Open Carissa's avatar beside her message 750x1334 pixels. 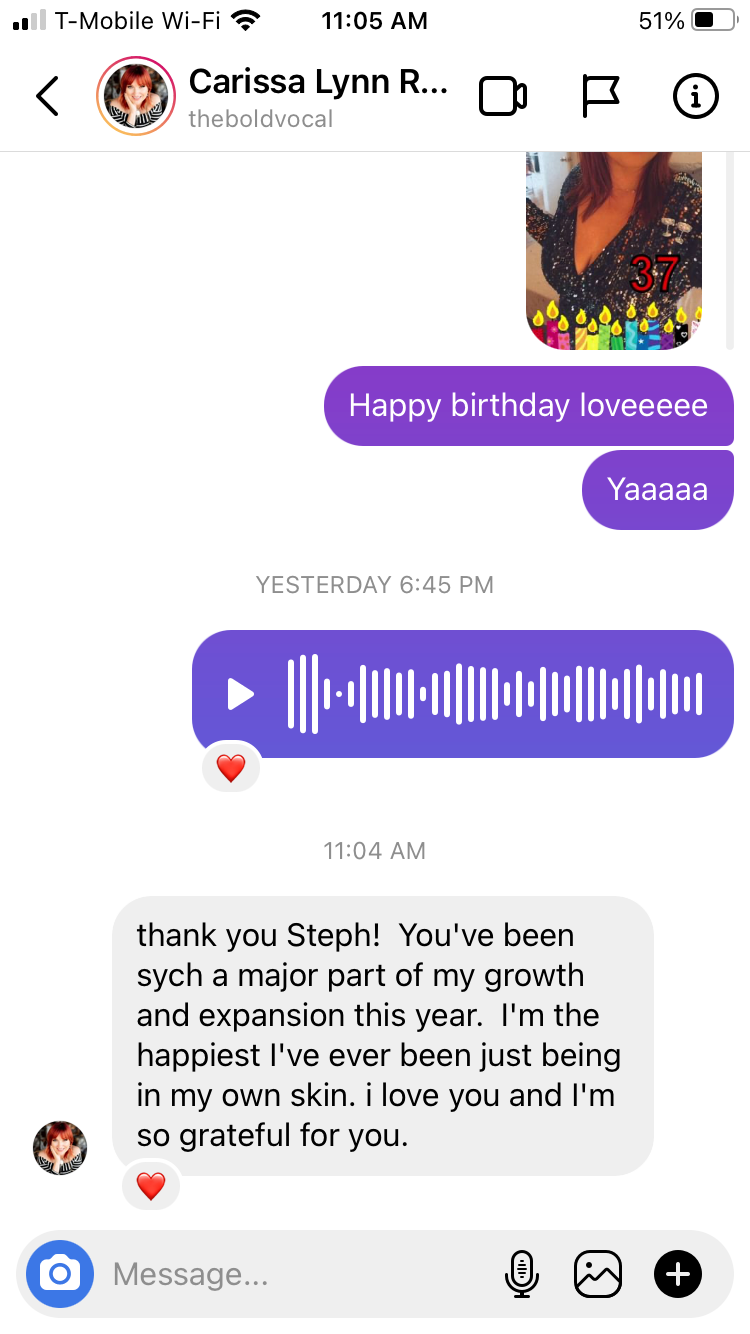coord(60,1147)
